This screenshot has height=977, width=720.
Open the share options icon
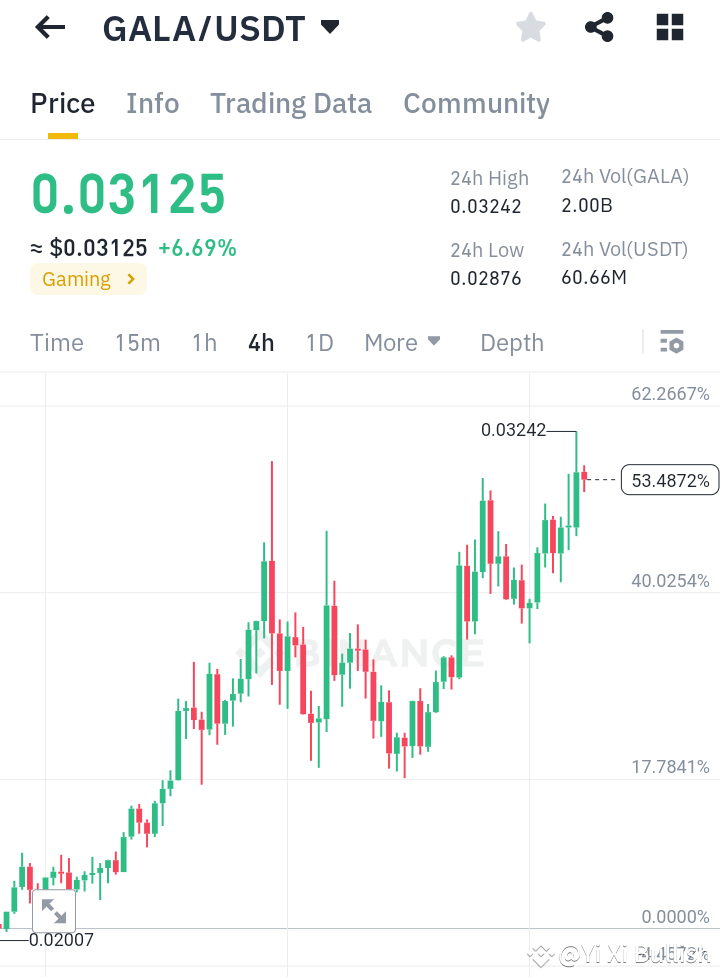(599, 27)
